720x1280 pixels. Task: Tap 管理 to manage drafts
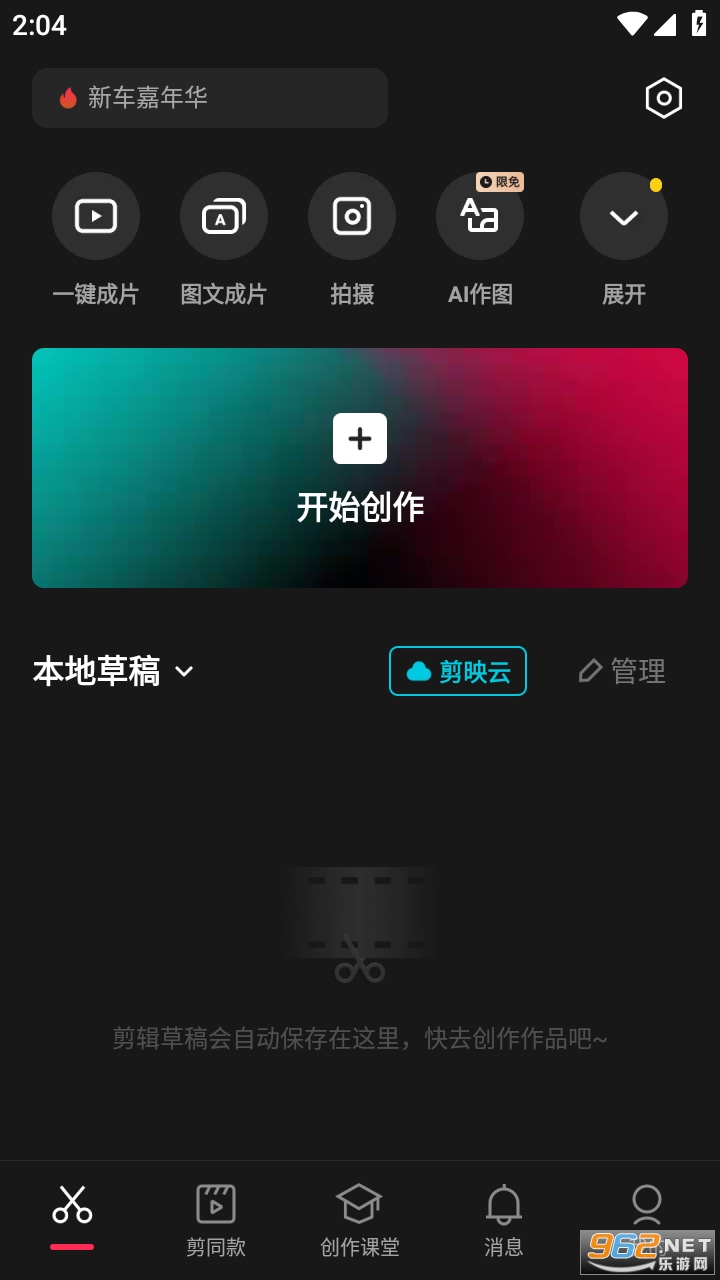click(x=622, y=671)
